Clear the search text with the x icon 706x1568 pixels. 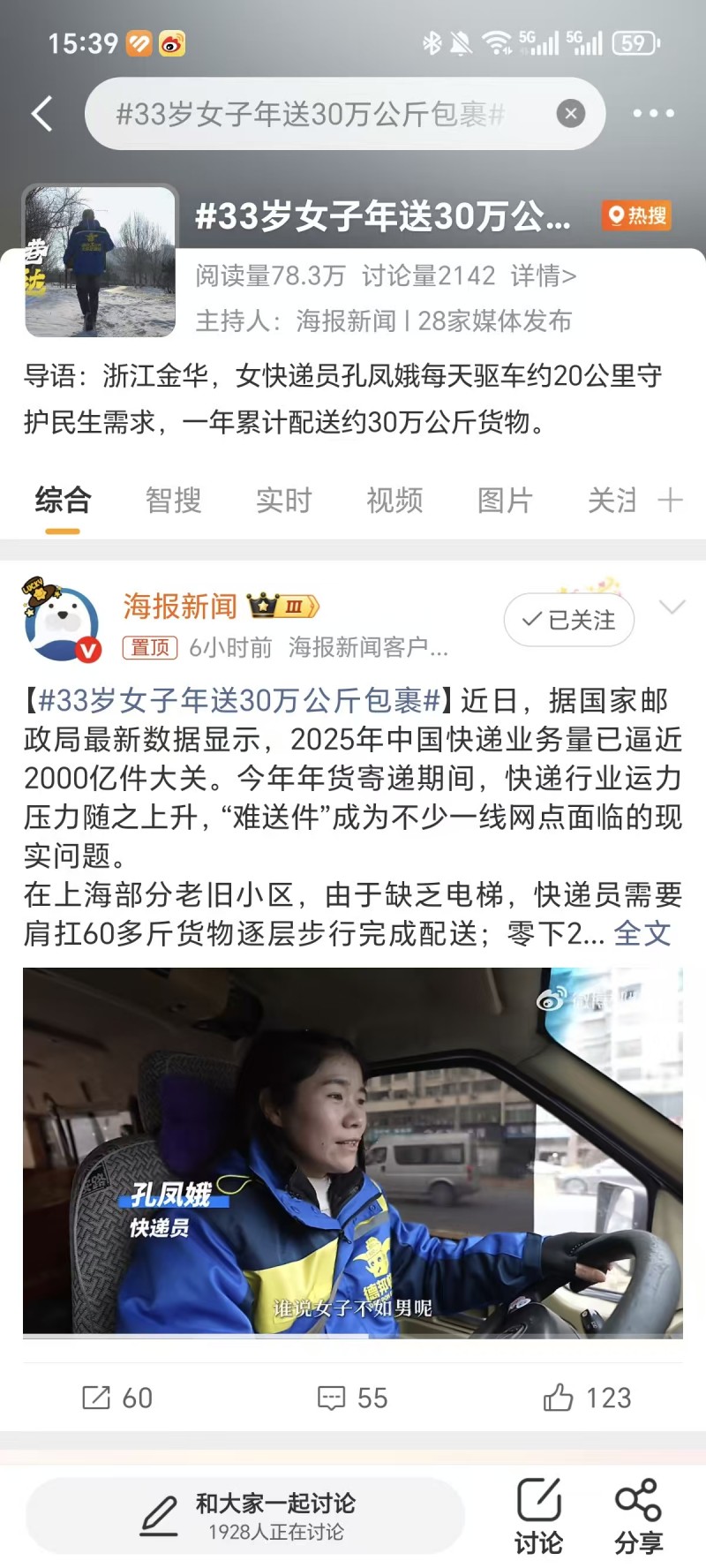coord(570,113)
